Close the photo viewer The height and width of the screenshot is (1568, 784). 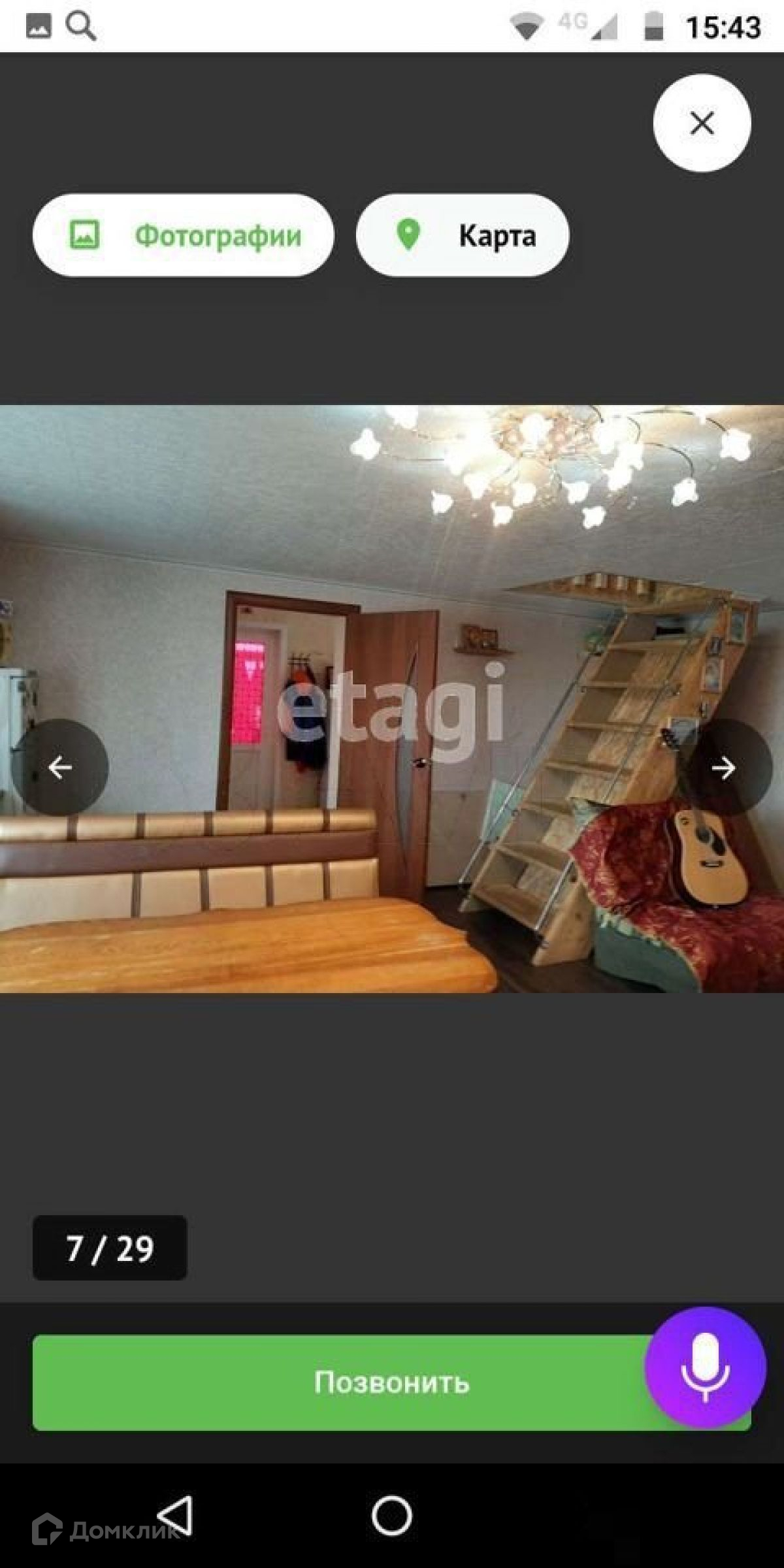pos(702,123)
